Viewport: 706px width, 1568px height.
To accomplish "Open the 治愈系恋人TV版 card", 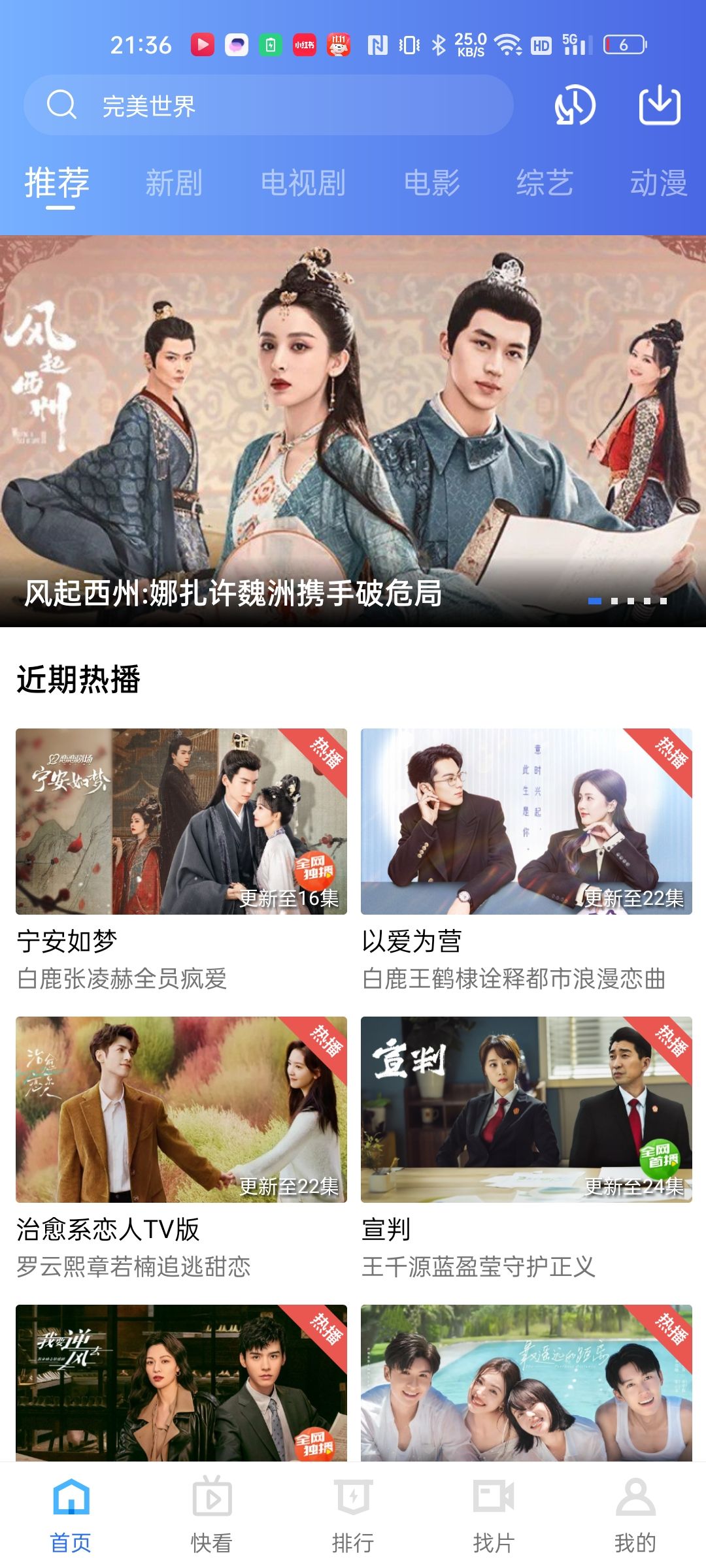I will 181,1109.
